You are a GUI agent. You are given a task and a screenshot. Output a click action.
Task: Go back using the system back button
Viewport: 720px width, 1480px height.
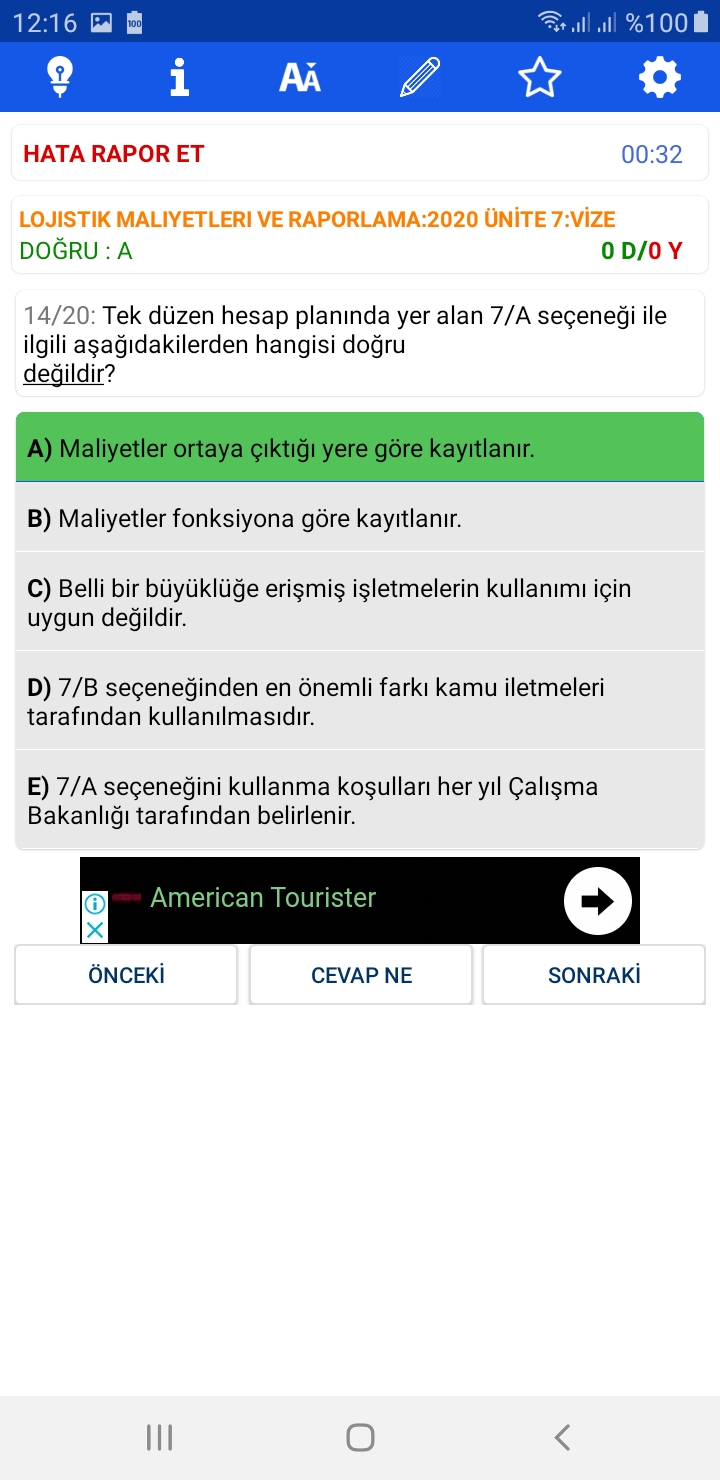coord(562,1438)
